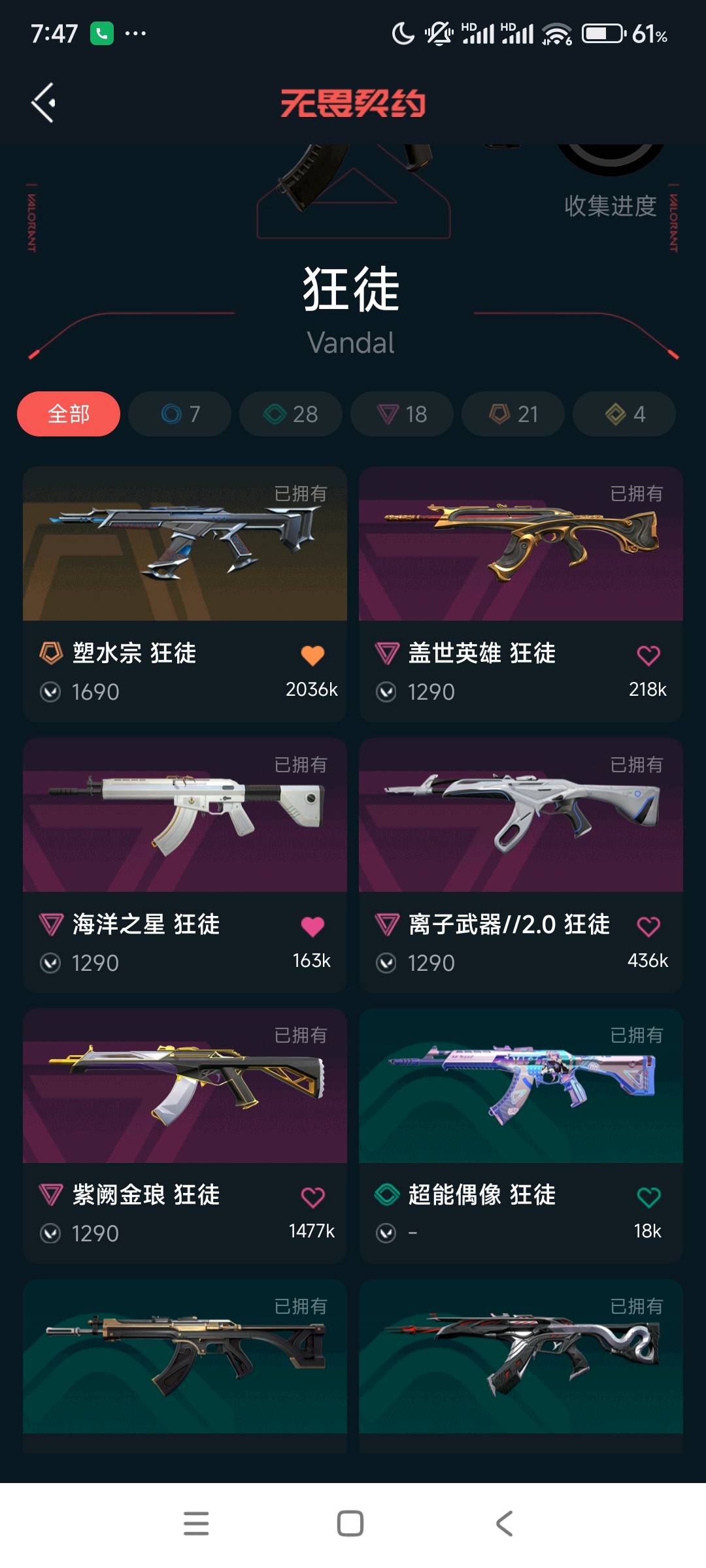Unlike the 塑水宗 狂徒 skin
The image size is (706, 1568).
[x=312, y=655]
